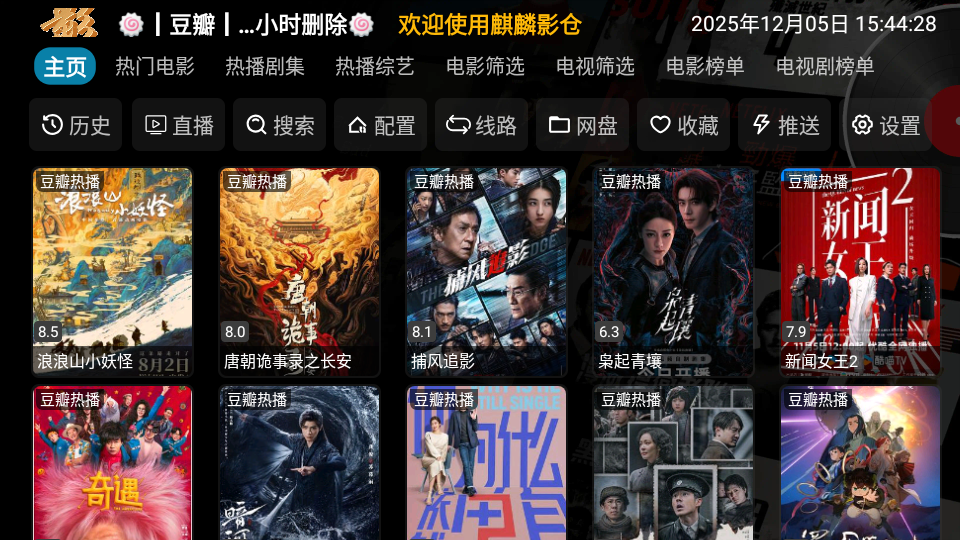Switch to the 热门电影 tab
This screenshot has height=540, width=960.
tap(155, 67)
